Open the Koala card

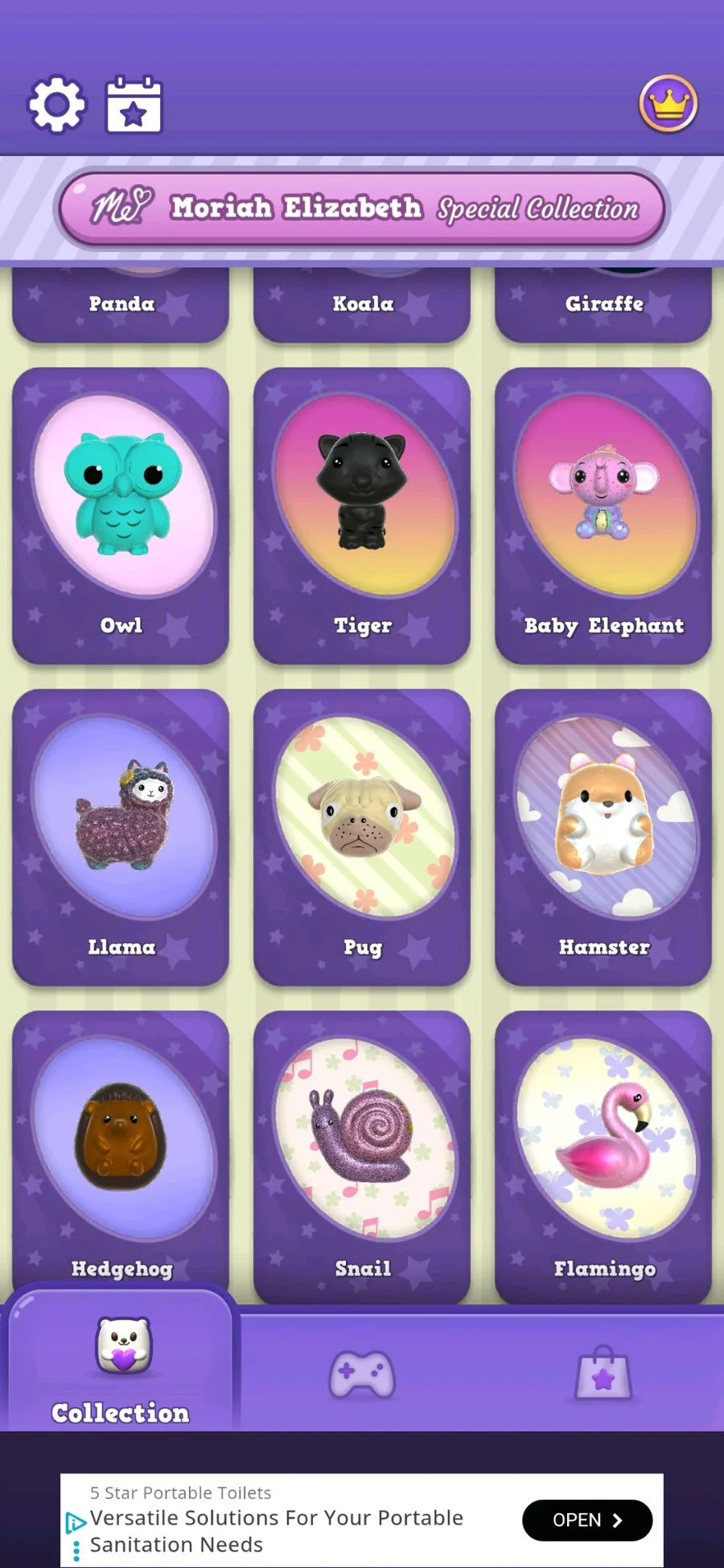click(x=362, y=303)
